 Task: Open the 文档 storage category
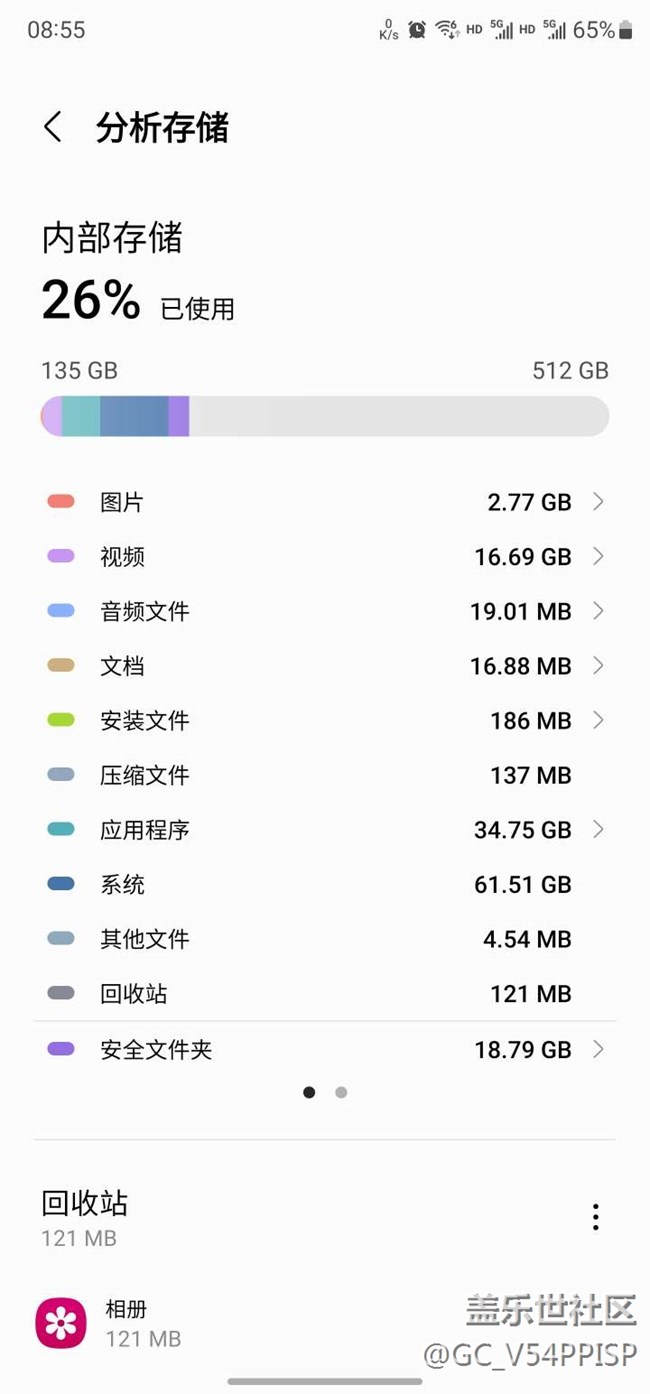pyautogui.click(x=325, y=666)
